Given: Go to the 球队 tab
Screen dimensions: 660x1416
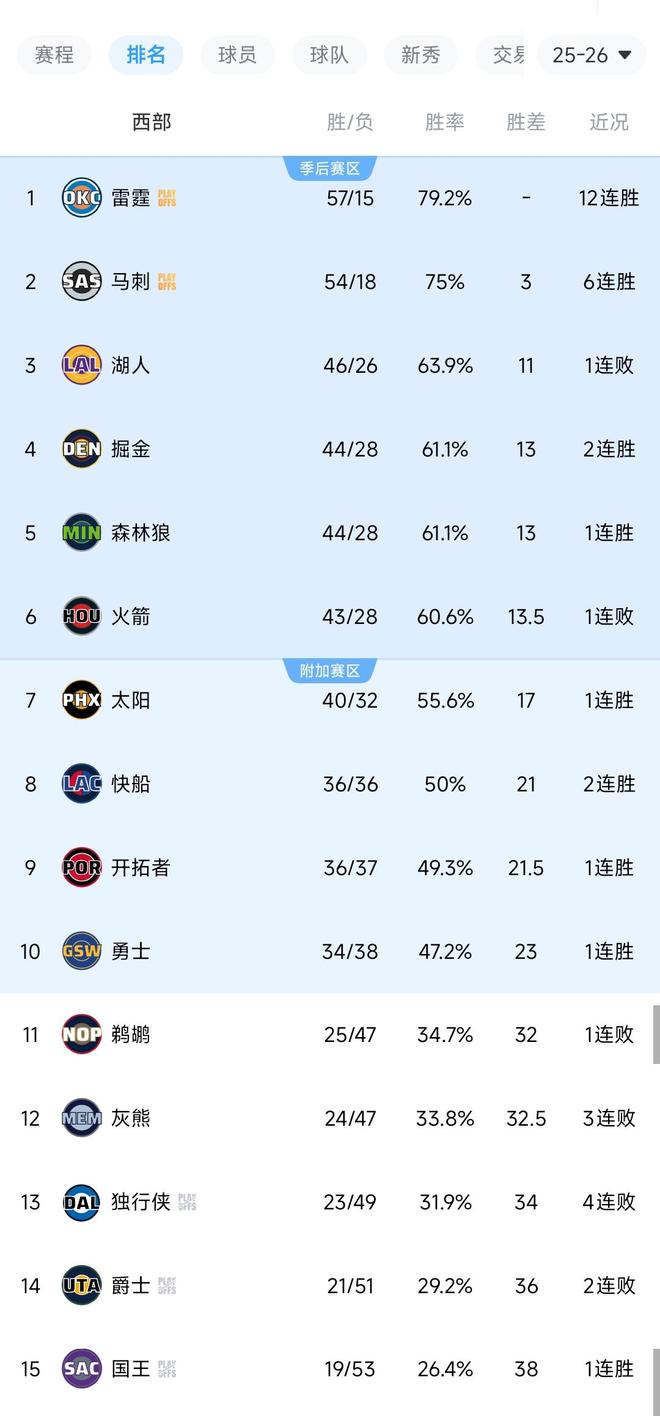Looking at the screenshot, I should [329, 55].
